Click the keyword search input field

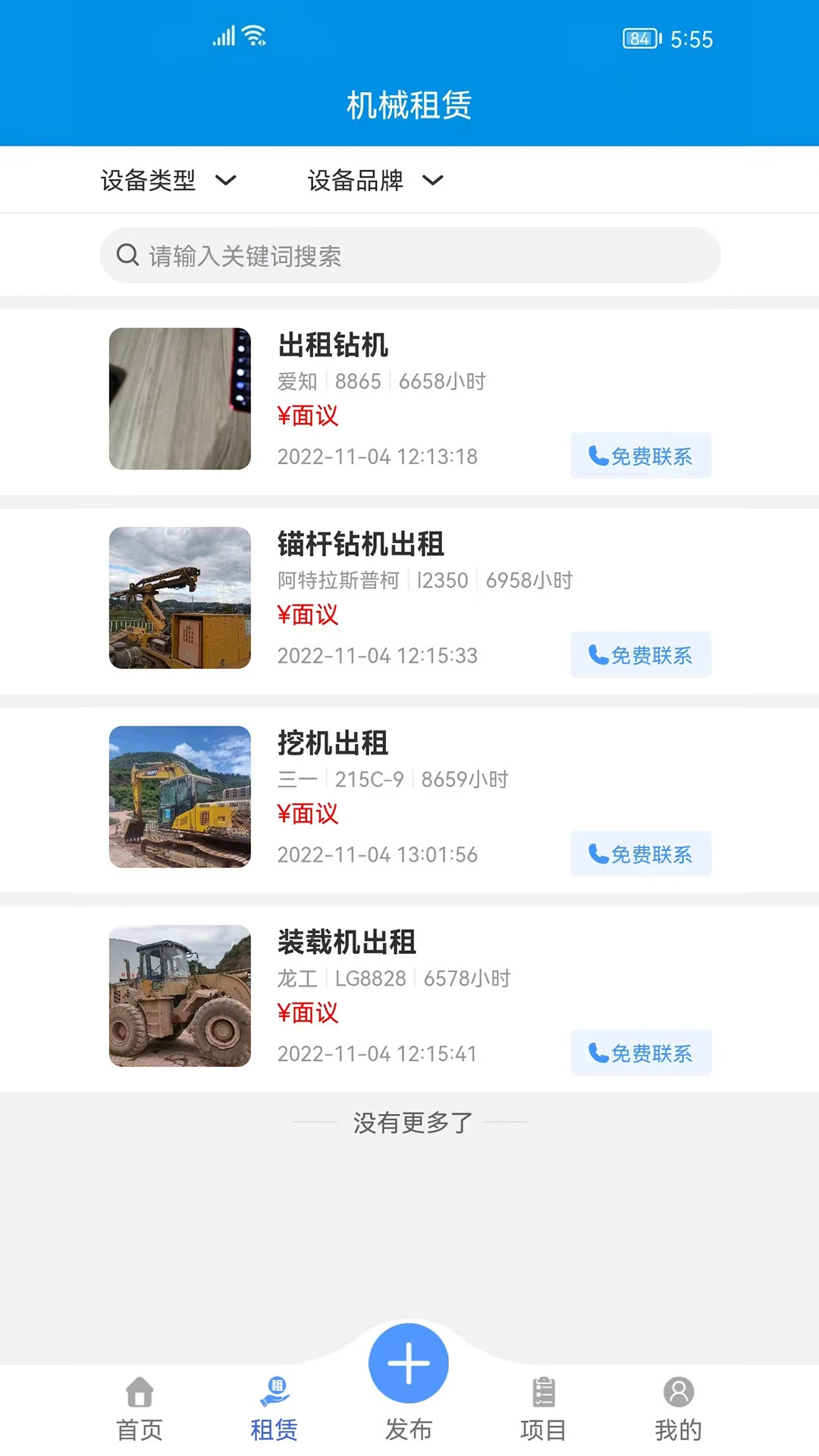[x=409, y=256]
